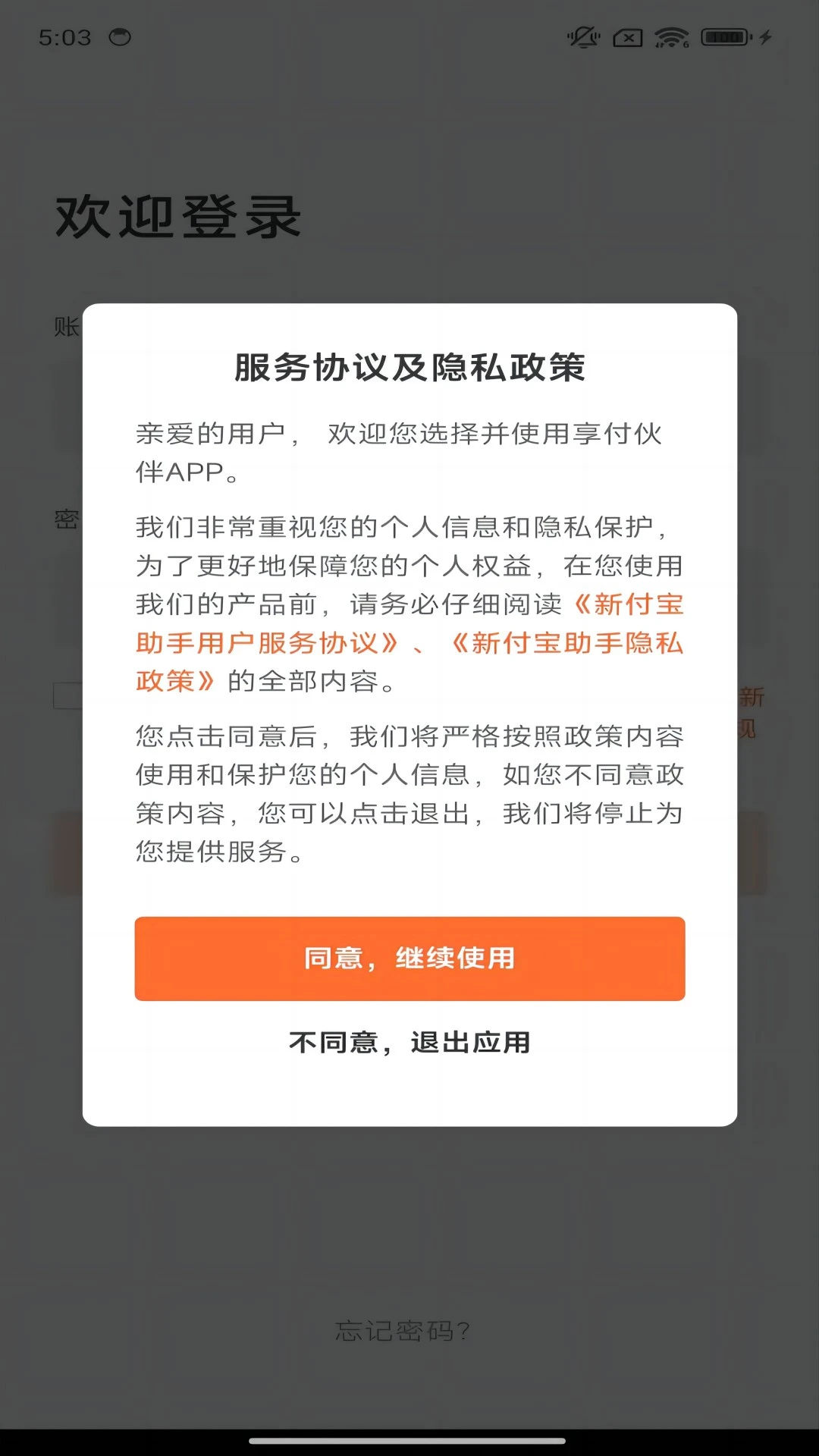
Task: Tap the charging lightning bolt icon
Action: pos(766,36)
